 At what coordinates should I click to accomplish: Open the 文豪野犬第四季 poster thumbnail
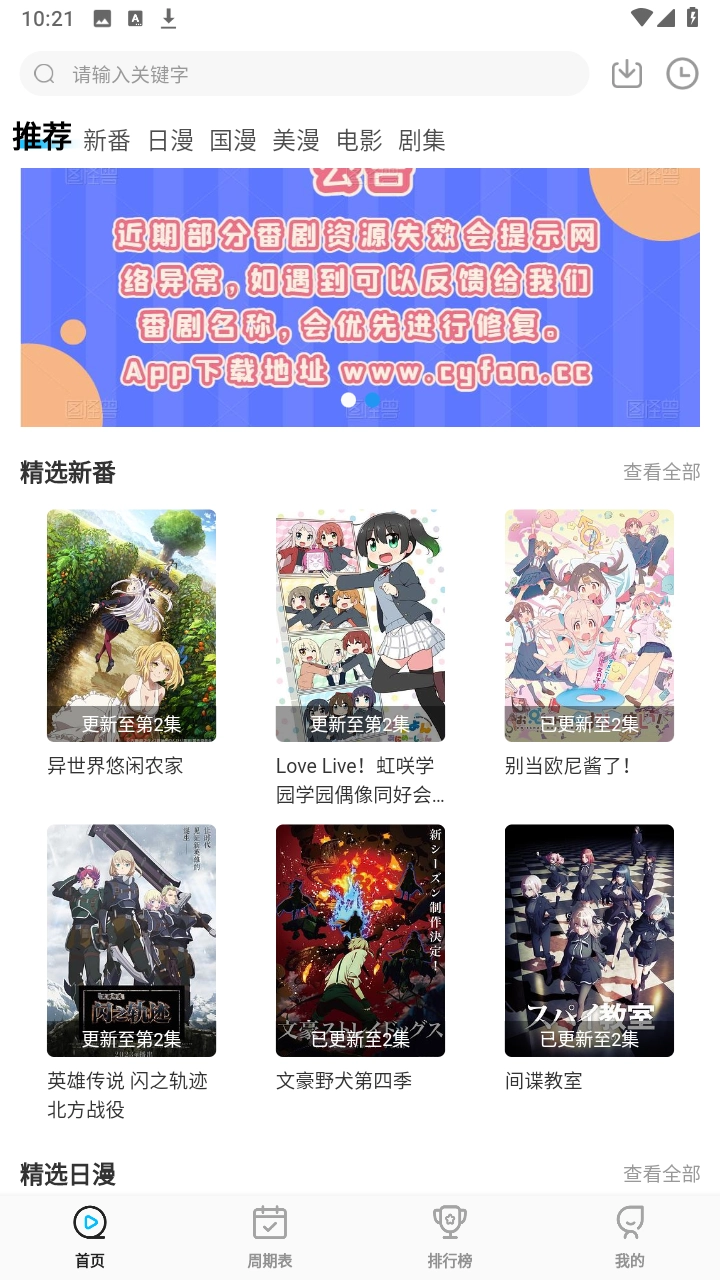[360, 940]
